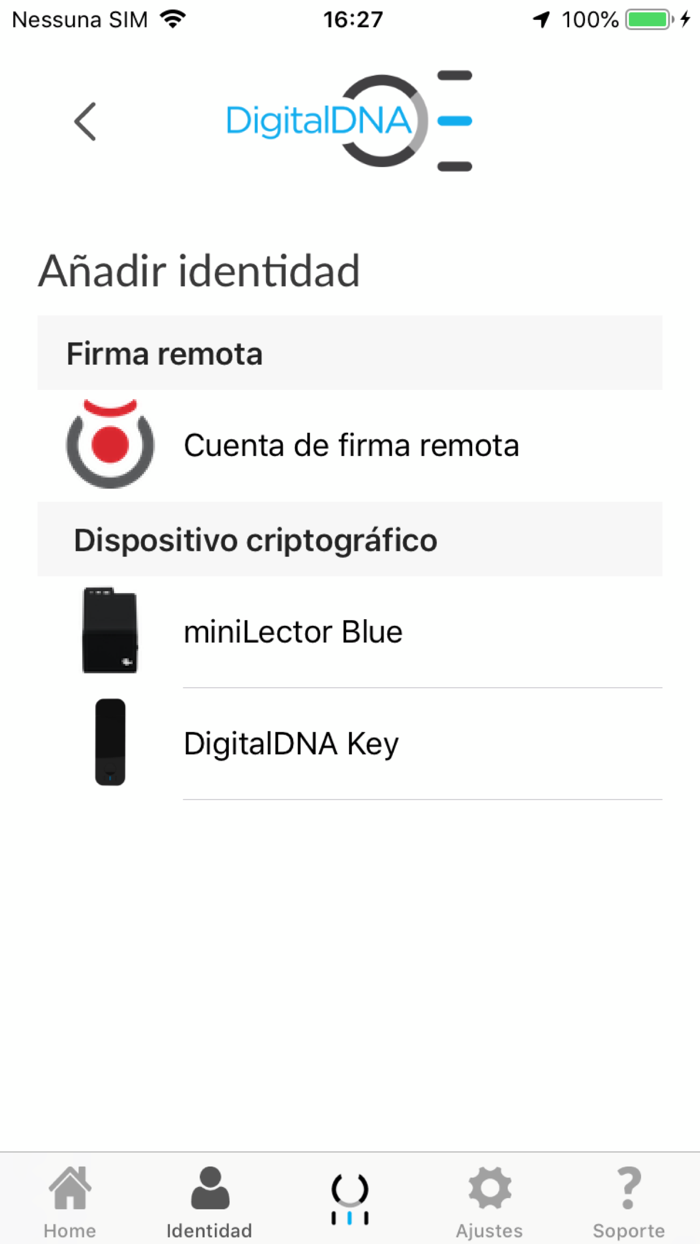Go to the Ajustes tab

tap(489, 1202)
